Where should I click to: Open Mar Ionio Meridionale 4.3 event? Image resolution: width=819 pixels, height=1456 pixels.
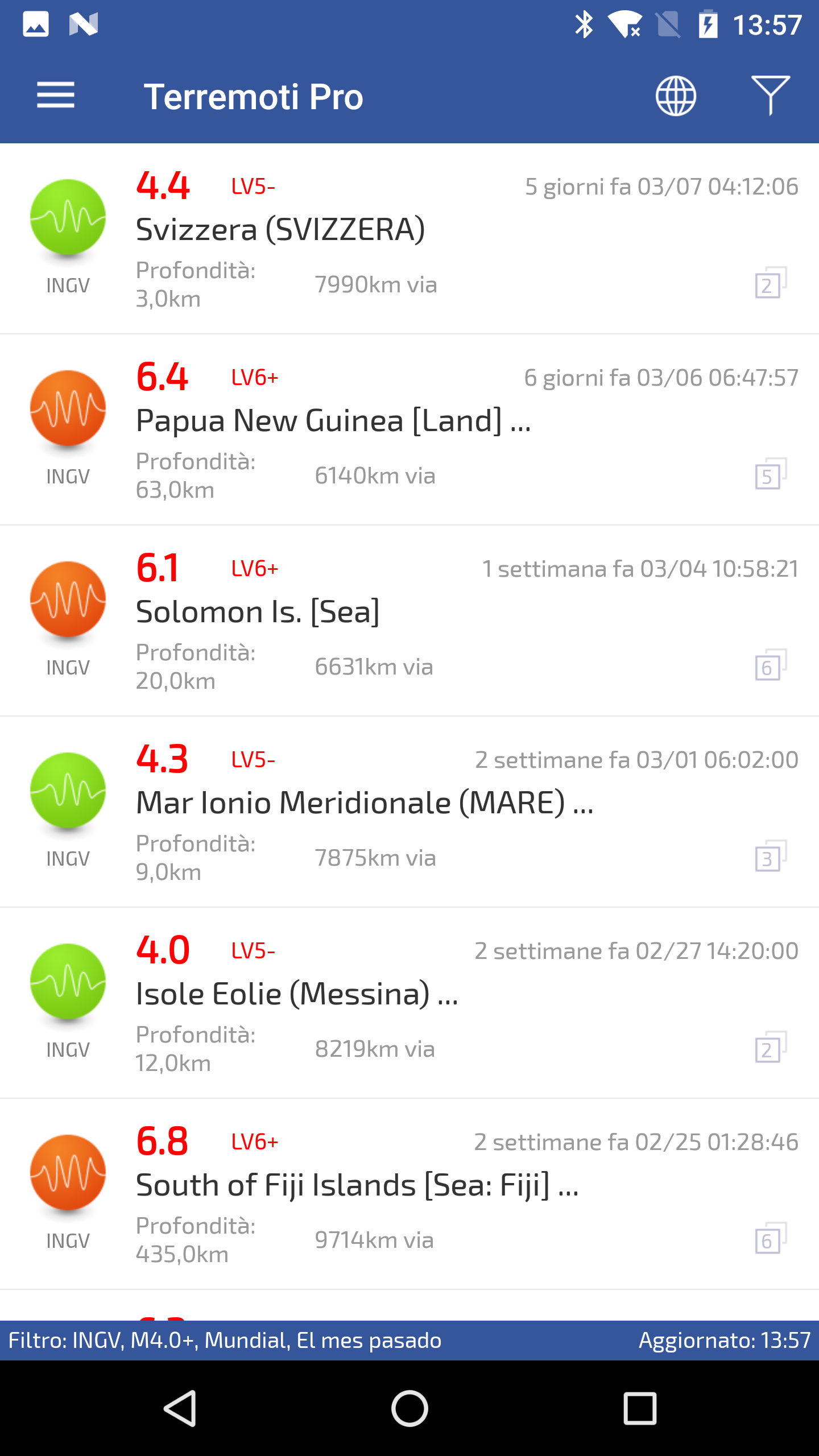tap(409, 812)
